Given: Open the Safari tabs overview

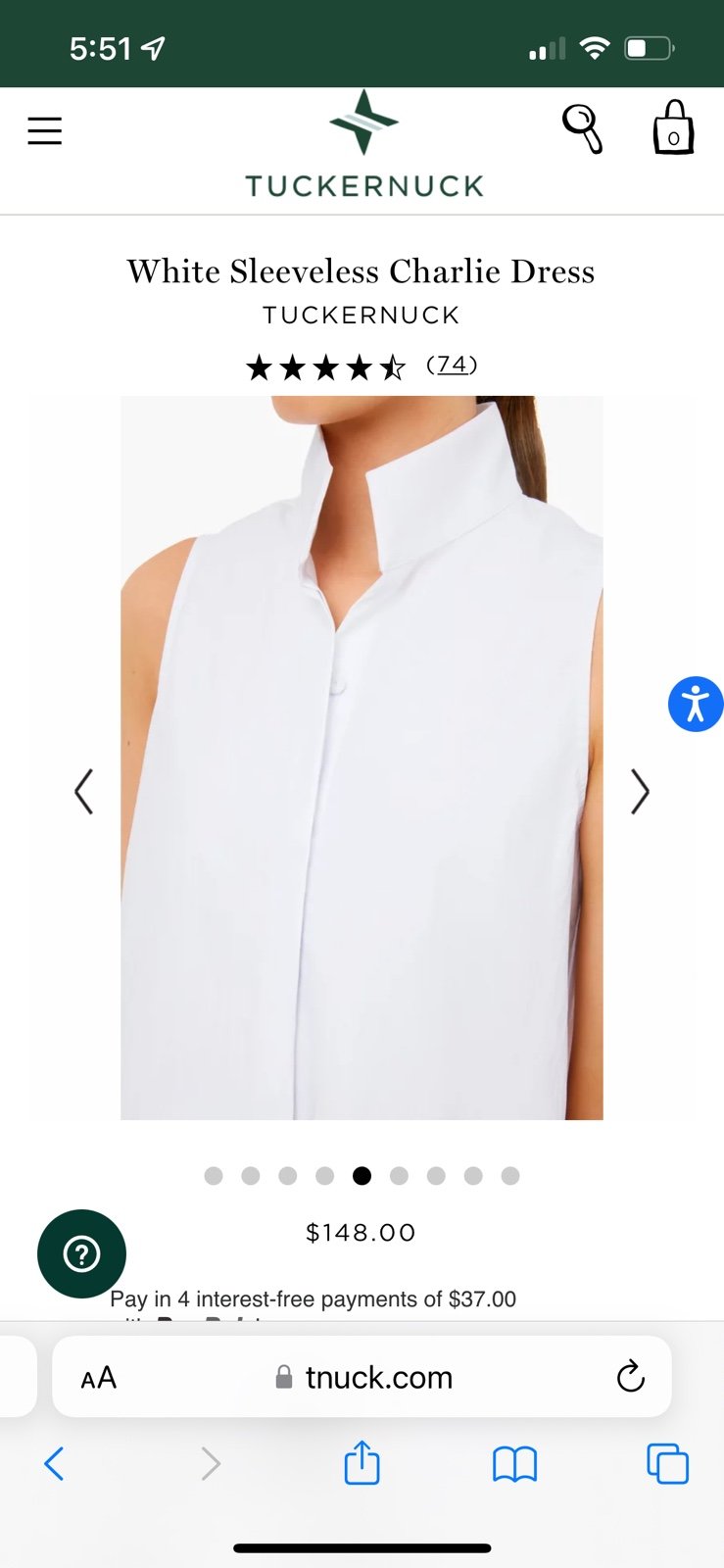Looking at the screenshot, I should click(x=668, y=1464).
